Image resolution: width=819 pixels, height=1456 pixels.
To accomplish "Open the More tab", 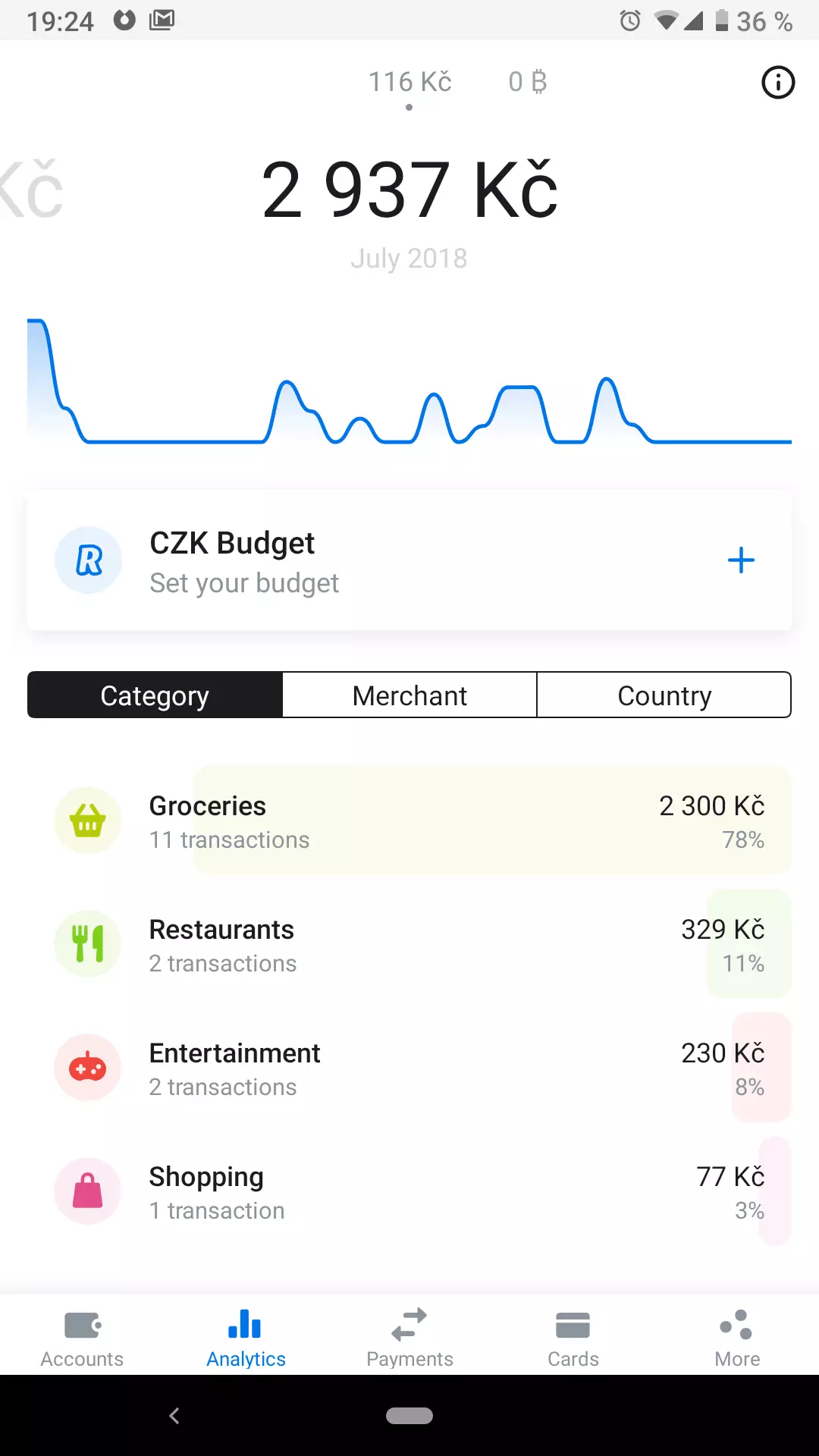I will click(737, 1338).
